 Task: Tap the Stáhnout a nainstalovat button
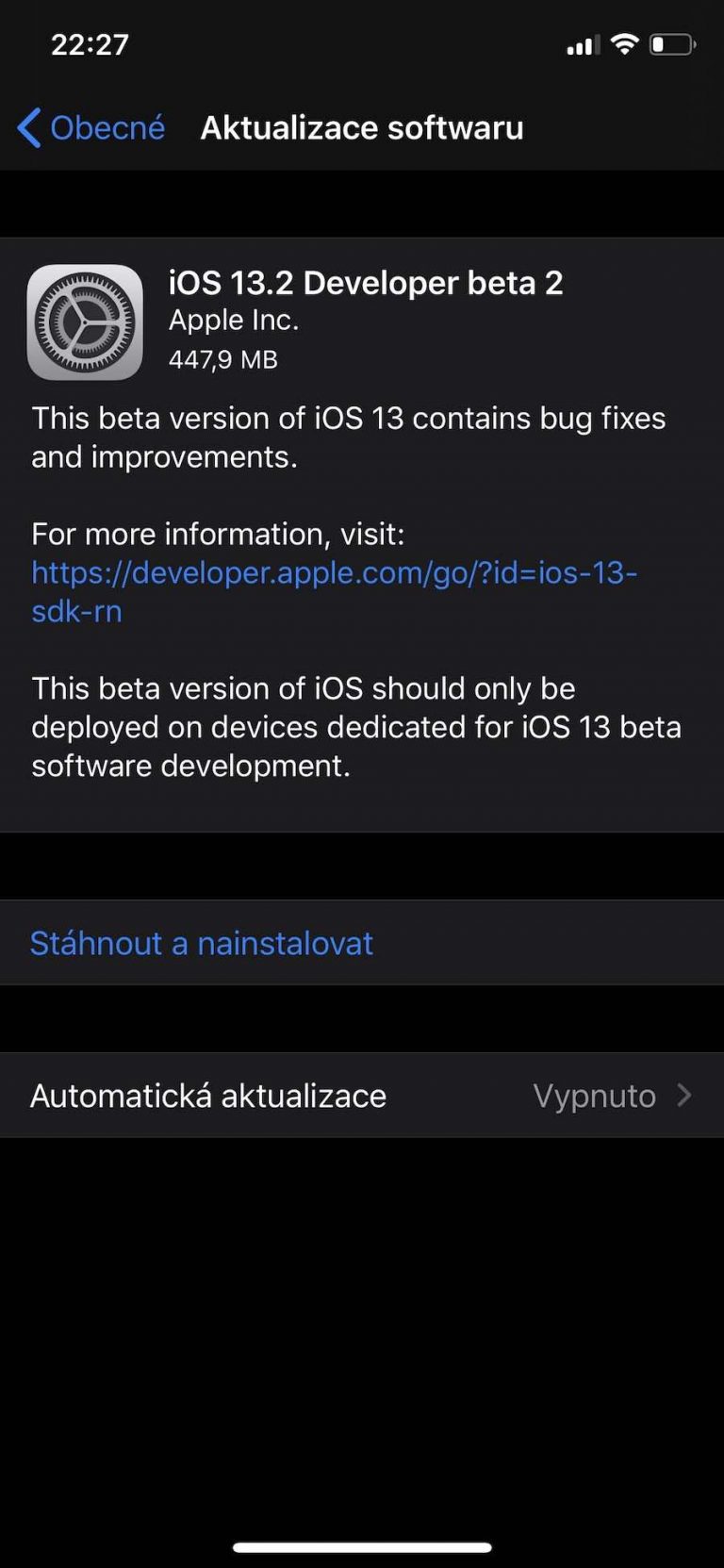tap(202, 943)
